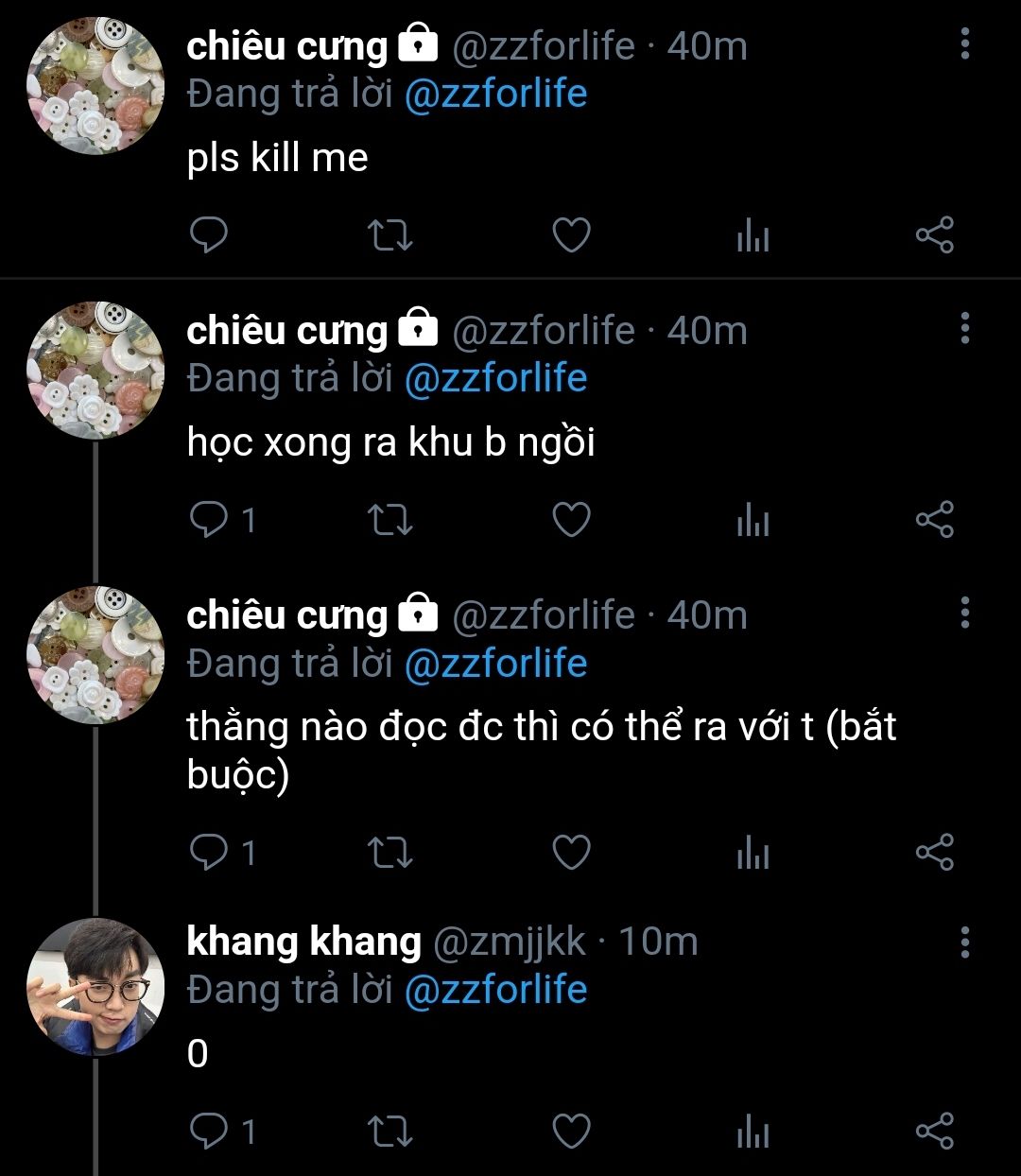Reply to the "pls kill me" tweet
The width and height of the screenshot is (1021, 1176).
tap(208, 235)
